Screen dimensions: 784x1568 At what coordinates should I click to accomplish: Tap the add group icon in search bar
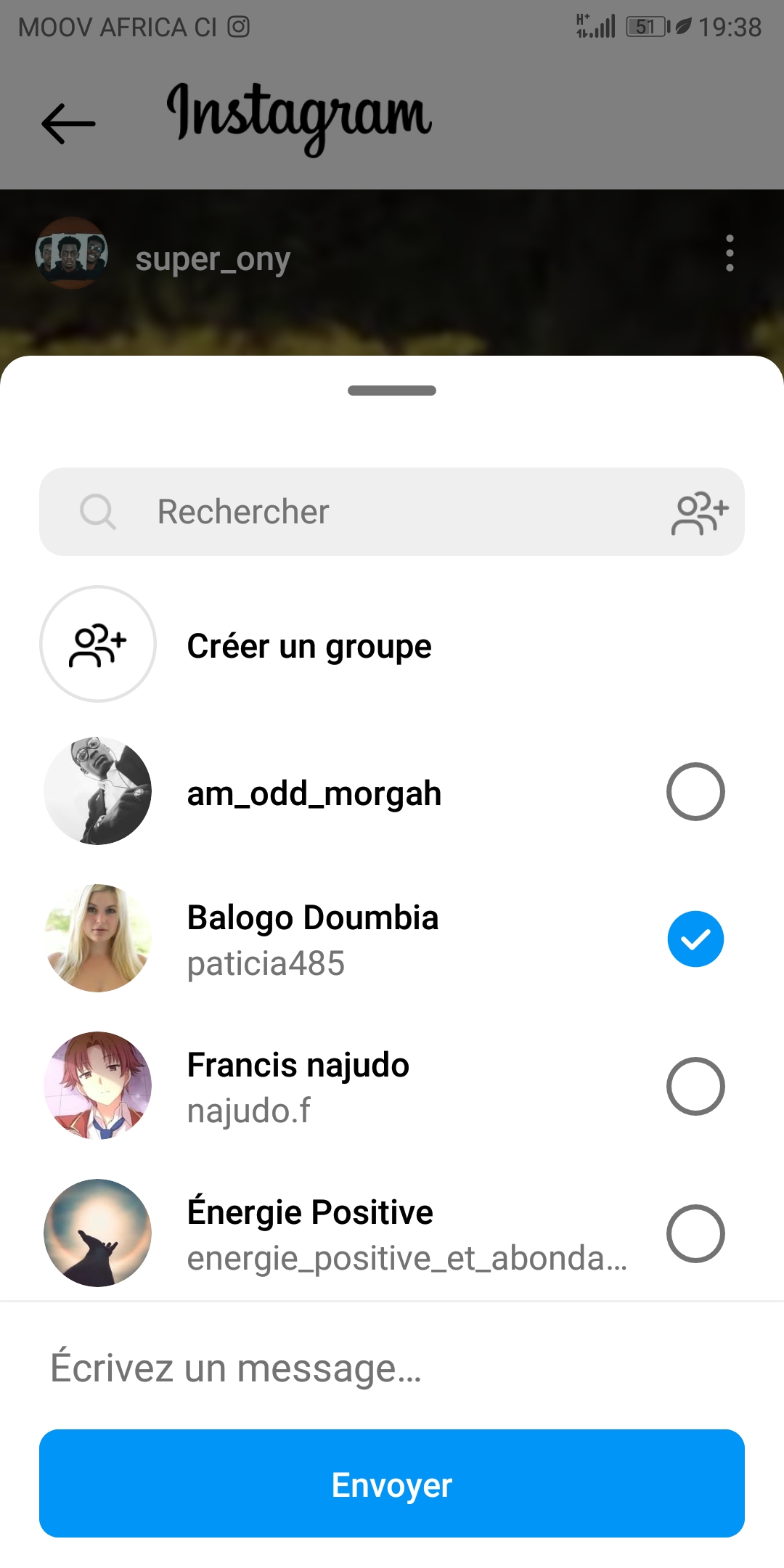tap(699, 513)
